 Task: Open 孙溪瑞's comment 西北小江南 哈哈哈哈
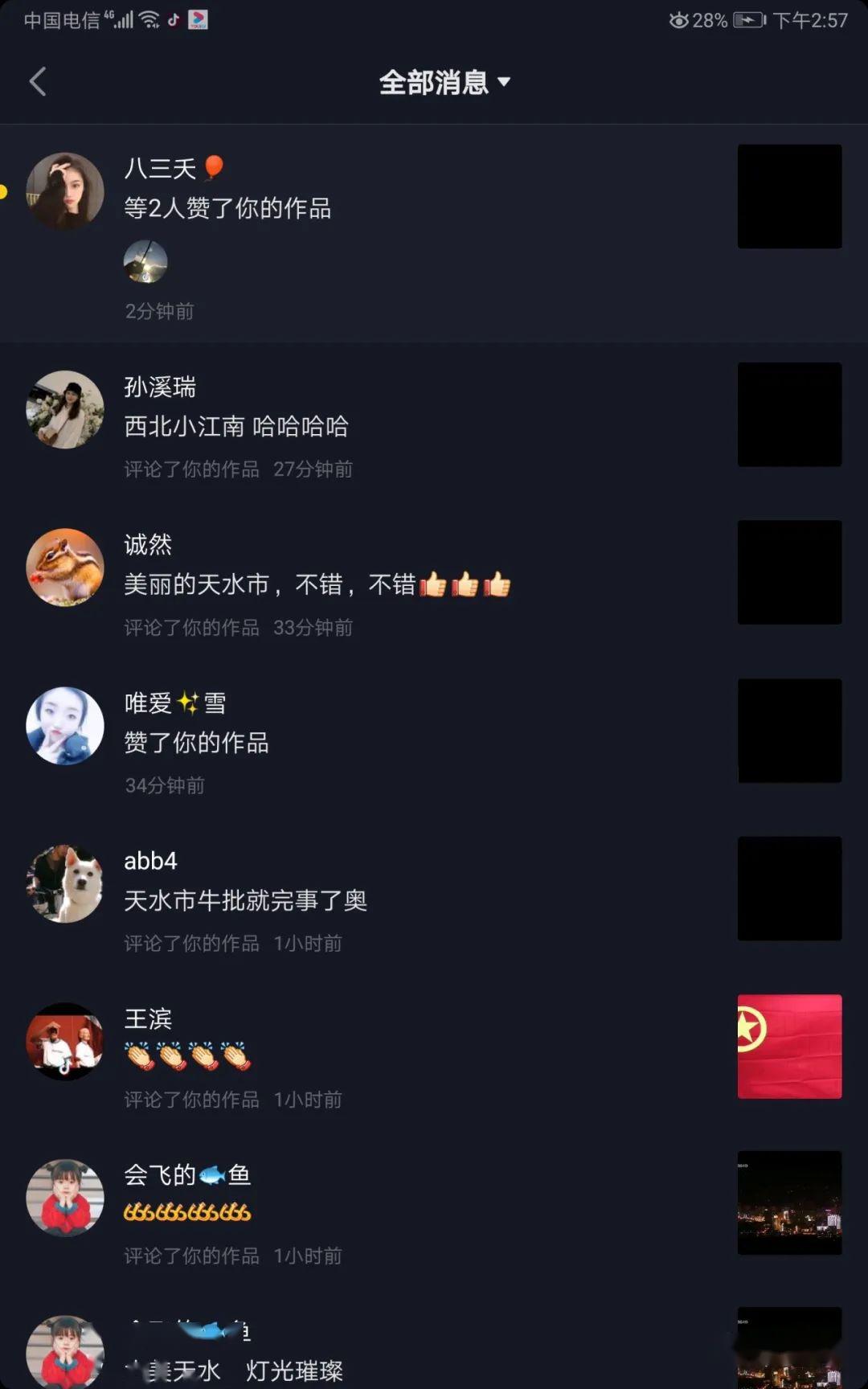pyautogui.click(x=434, y=422)
